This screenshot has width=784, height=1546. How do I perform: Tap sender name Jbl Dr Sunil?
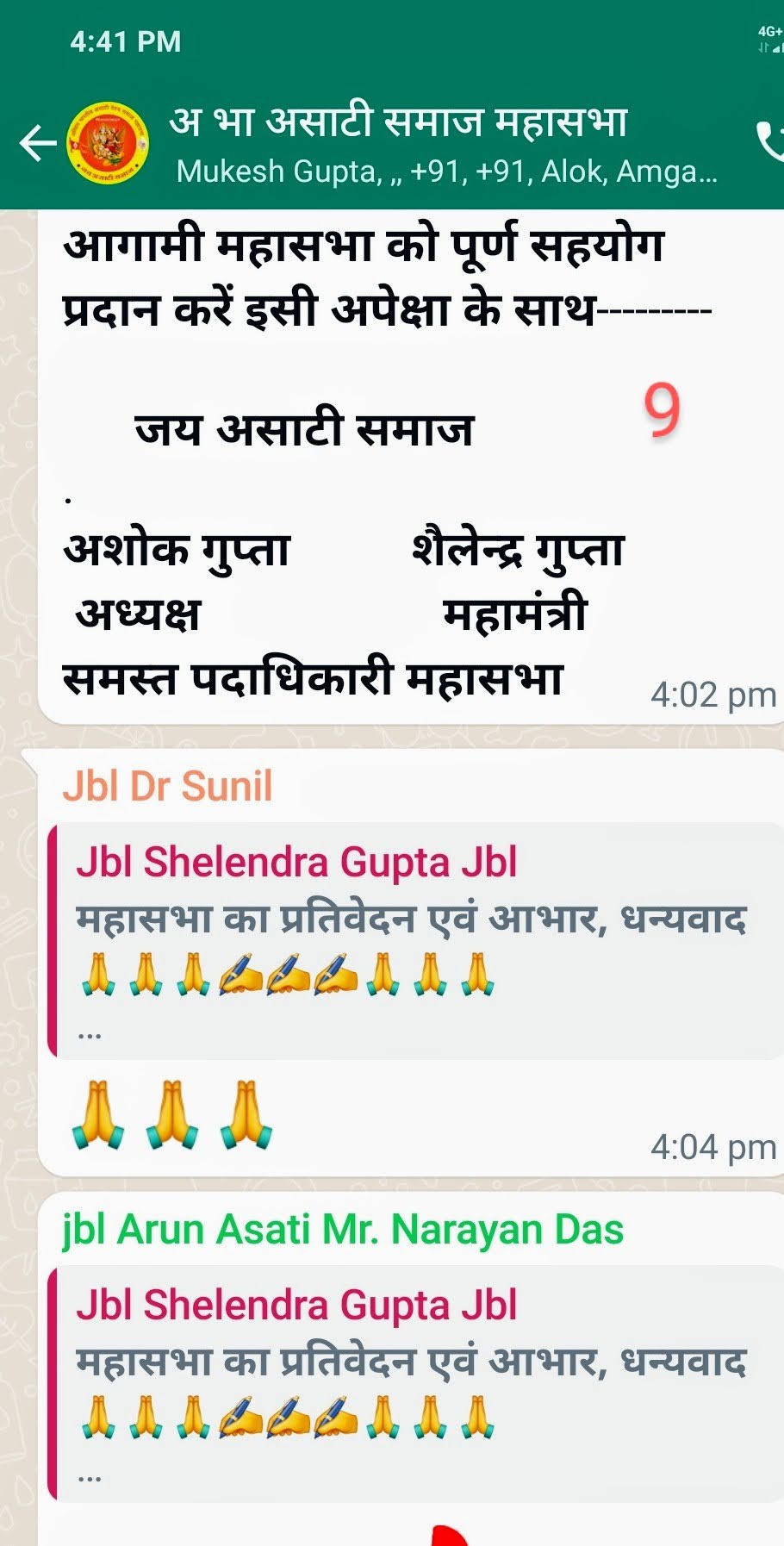[x=167, y=786]
